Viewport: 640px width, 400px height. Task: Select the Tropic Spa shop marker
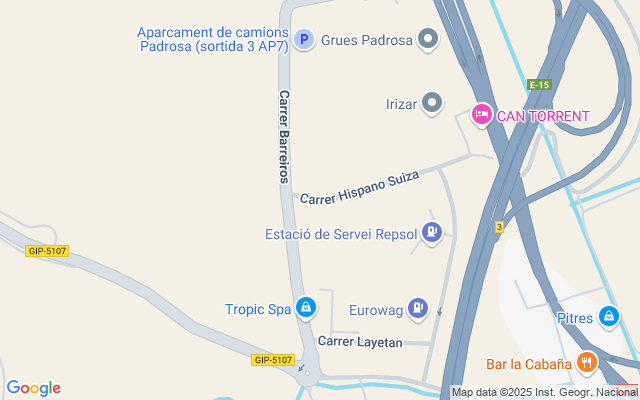coord(307,308)
